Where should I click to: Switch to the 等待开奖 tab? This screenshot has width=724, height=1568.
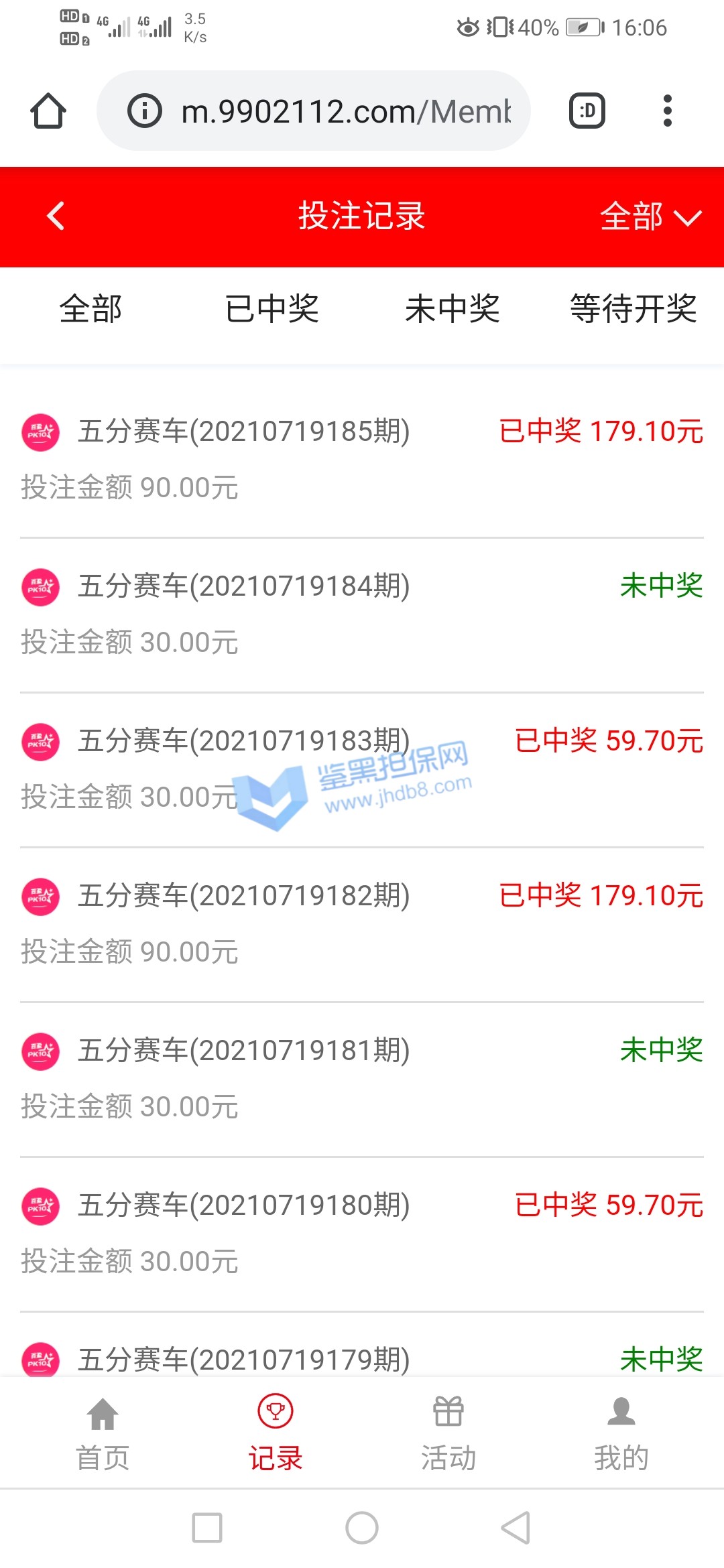coord(633,309)
